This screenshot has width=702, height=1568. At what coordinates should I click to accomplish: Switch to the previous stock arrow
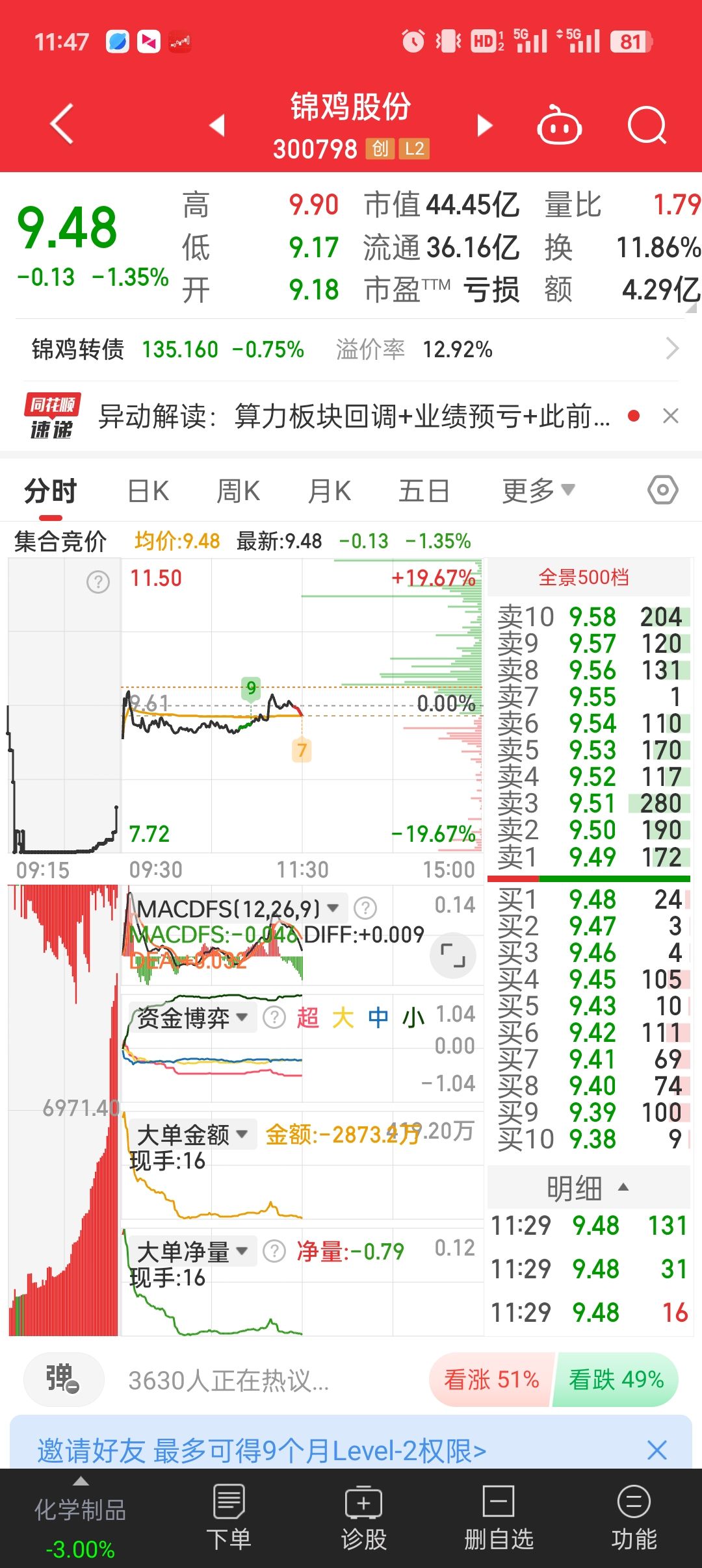tap(218, 125)
